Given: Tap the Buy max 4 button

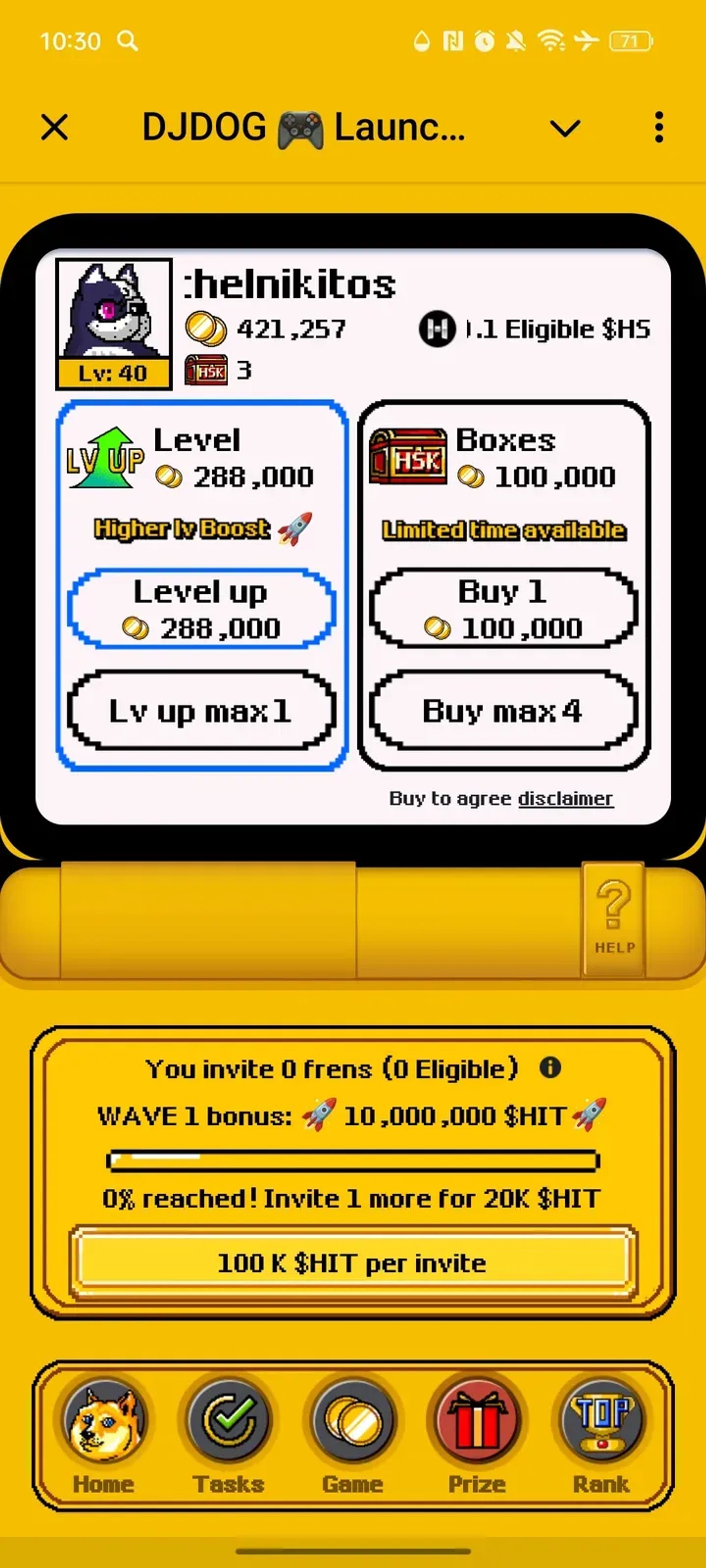Looking at the screenshot, I should click(503, 710).
